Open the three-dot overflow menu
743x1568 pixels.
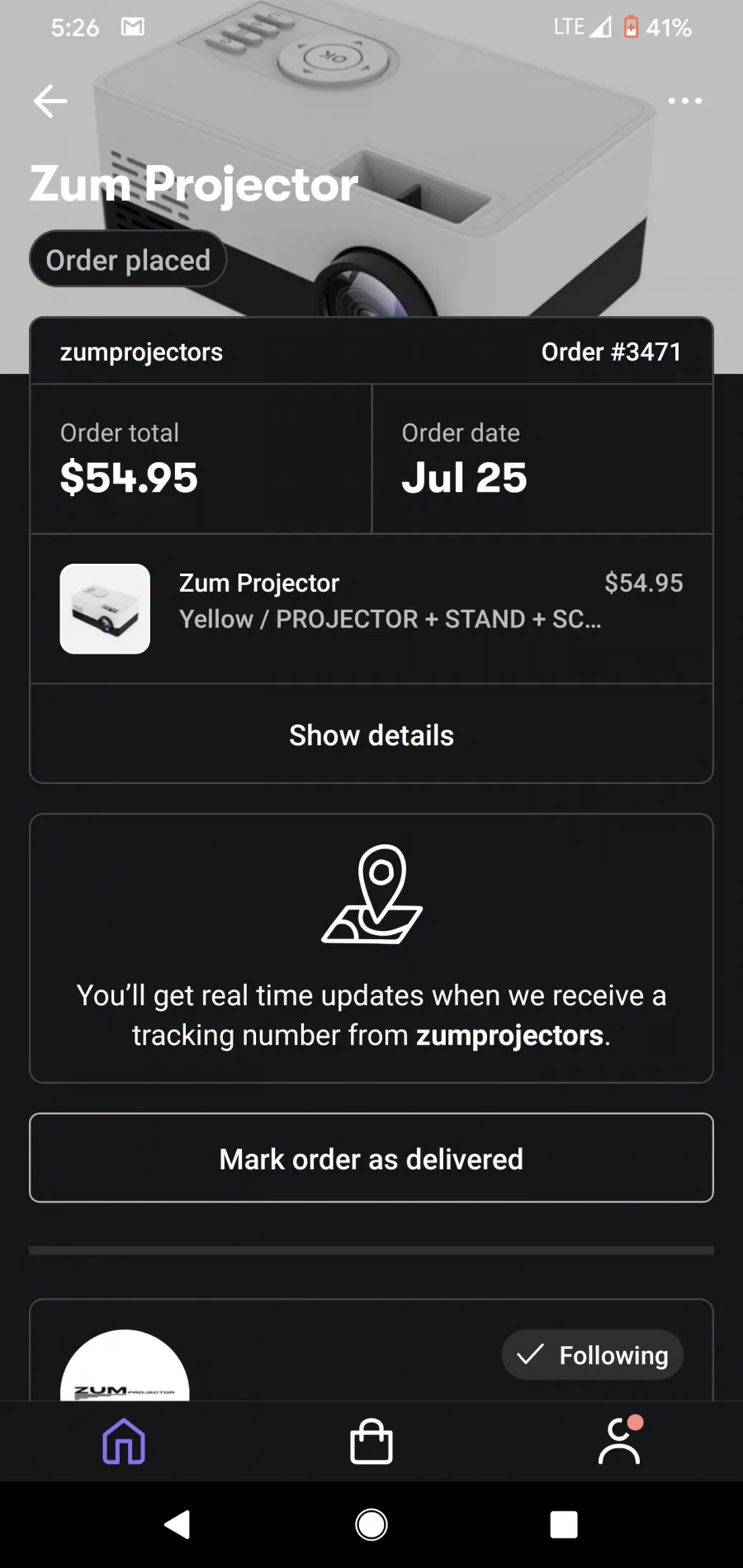(685, 101)
